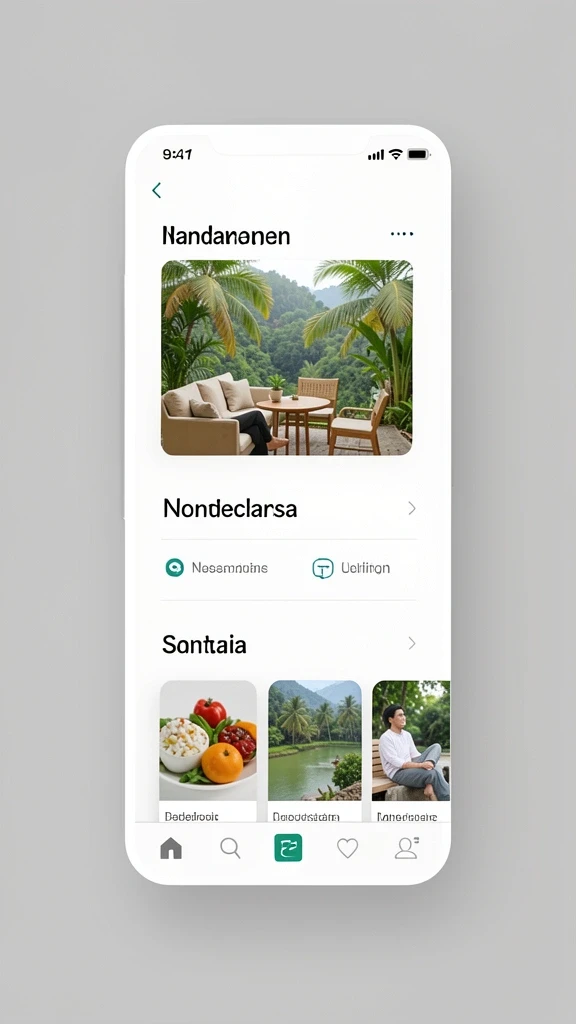The image size is (576, 1024).
Task: Switch to the Home tab
Action: [171, 848]
